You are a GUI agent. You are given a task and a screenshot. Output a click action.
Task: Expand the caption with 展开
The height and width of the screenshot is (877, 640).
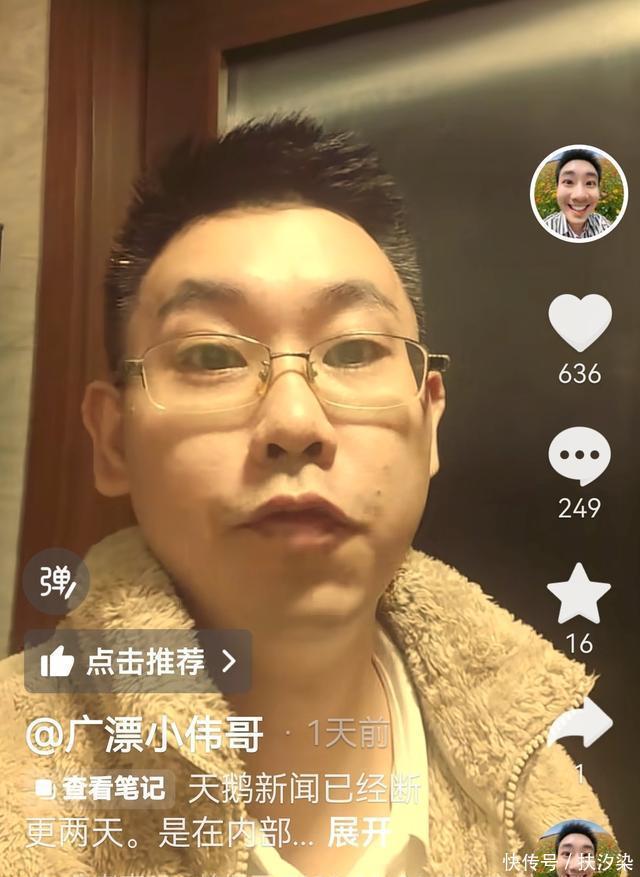(358, 834)
